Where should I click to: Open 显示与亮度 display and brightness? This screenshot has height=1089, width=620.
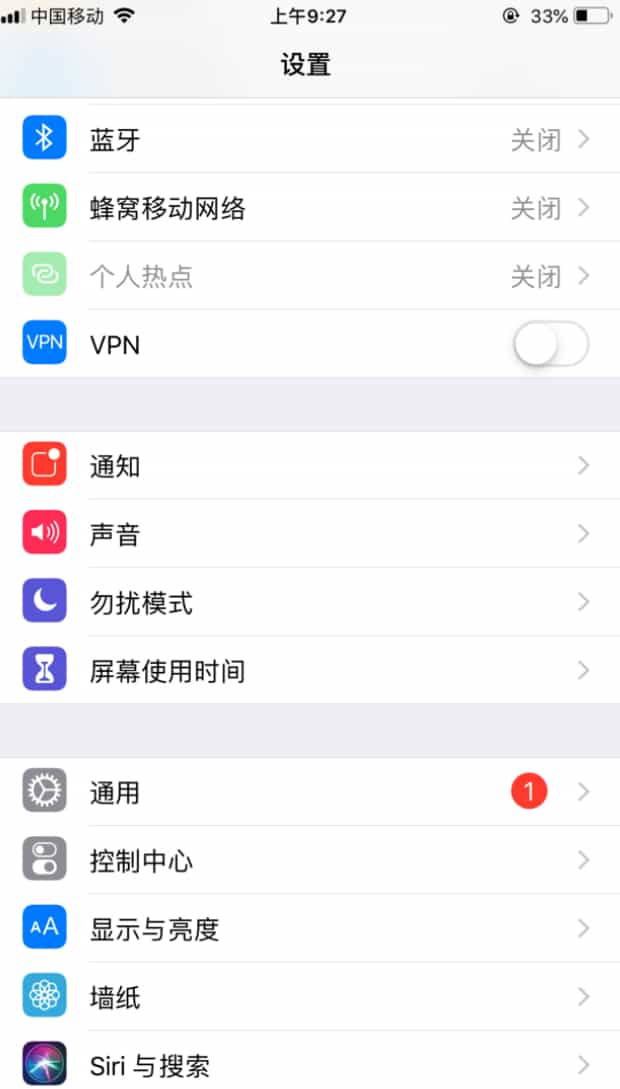pos(310,928)
